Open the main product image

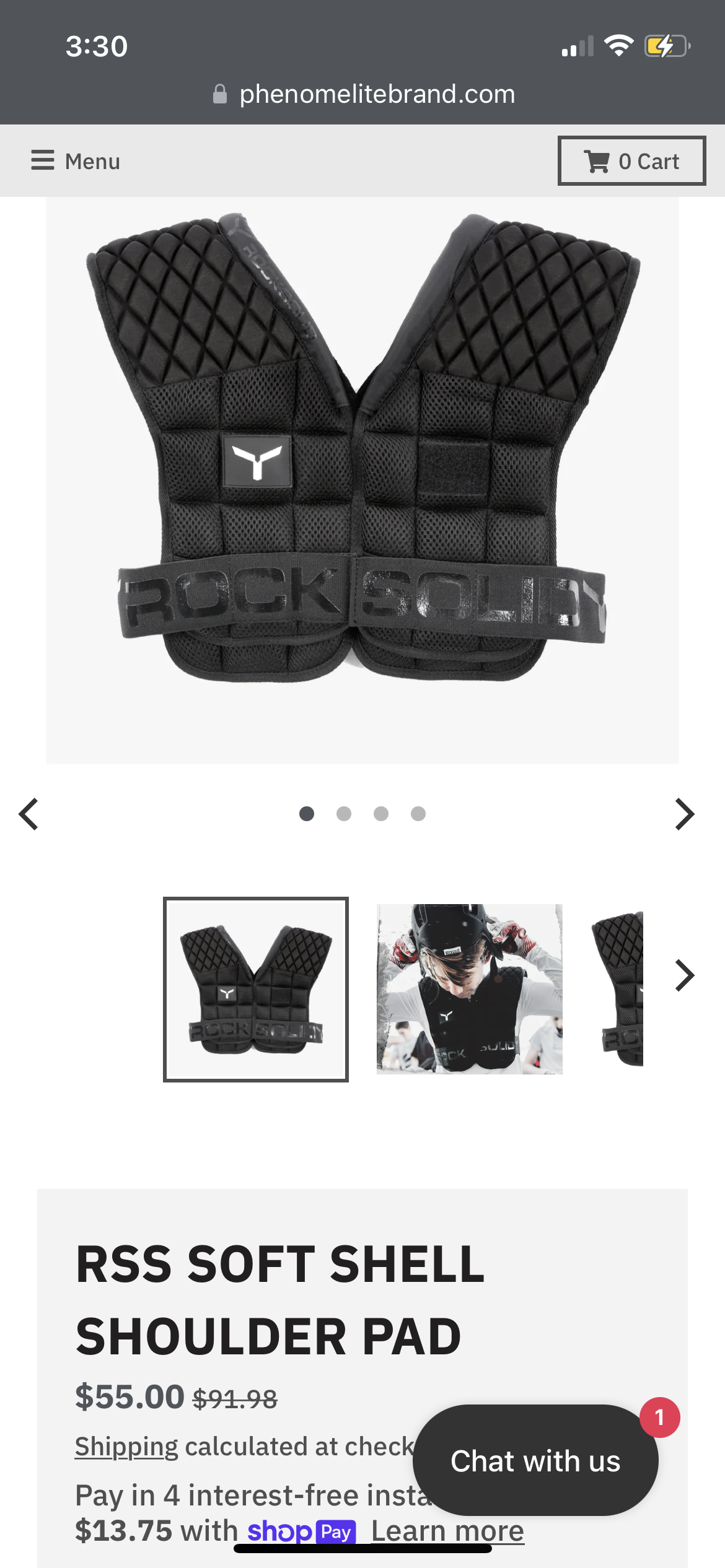[362, 480]
